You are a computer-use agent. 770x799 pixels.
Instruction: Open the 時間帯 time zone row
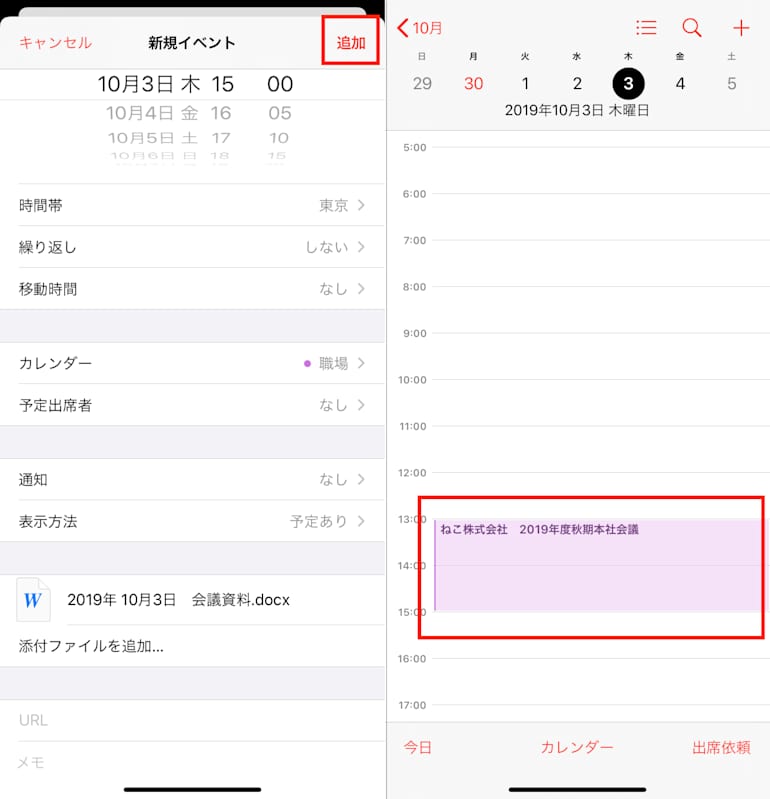(x=192, y=205)
